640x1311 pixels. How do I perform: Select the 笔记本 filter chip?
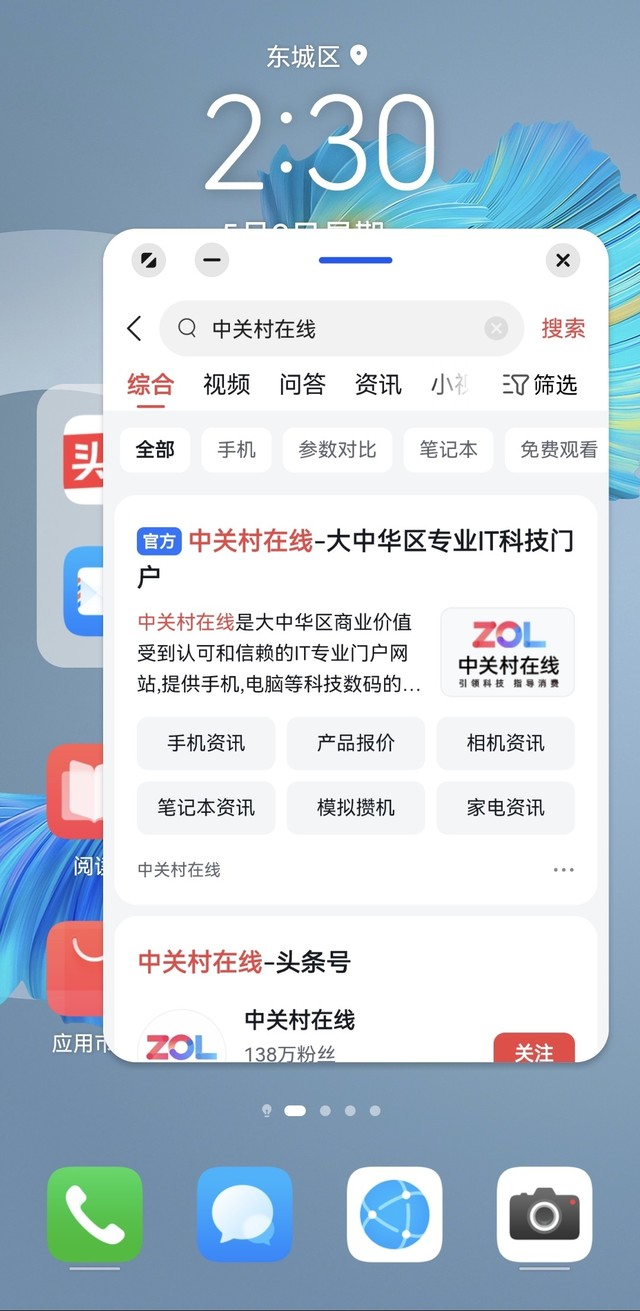(x=448, y=450)
